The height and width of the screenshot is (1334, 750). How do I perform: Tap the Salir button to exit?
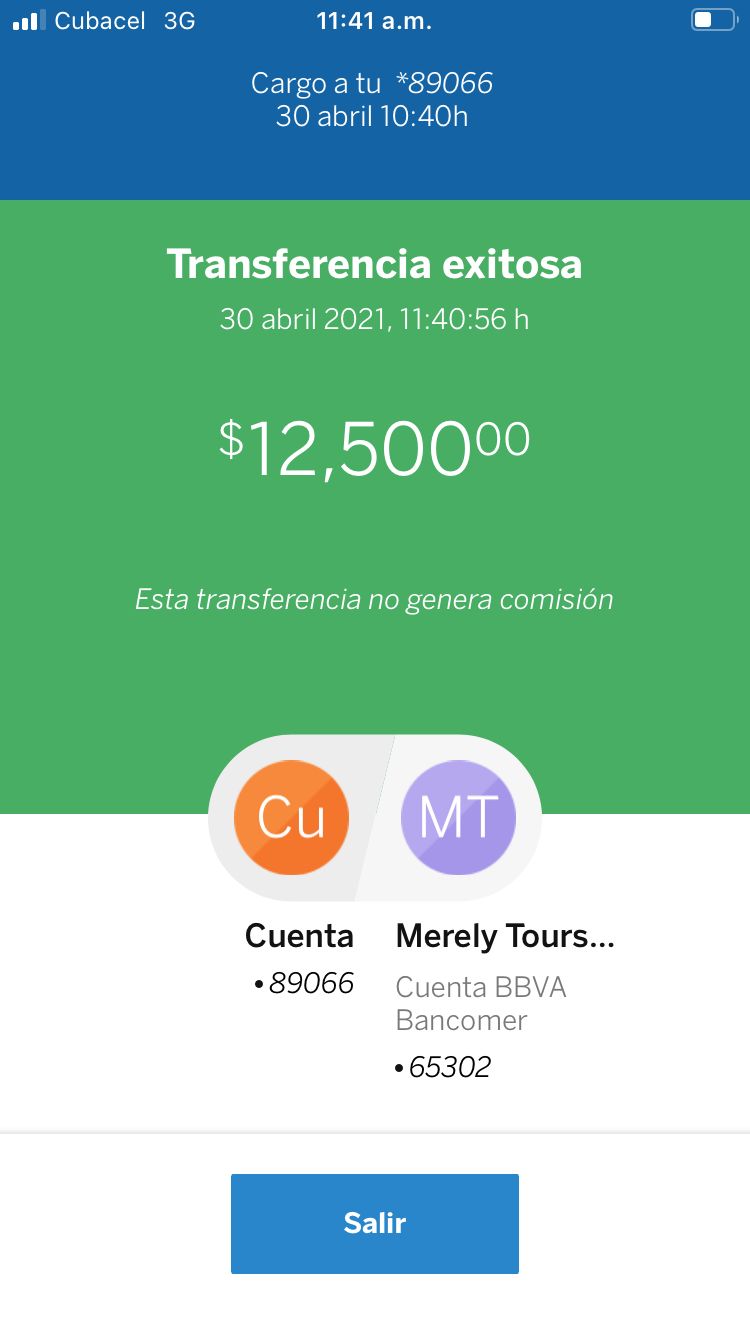click(375, 1223)
